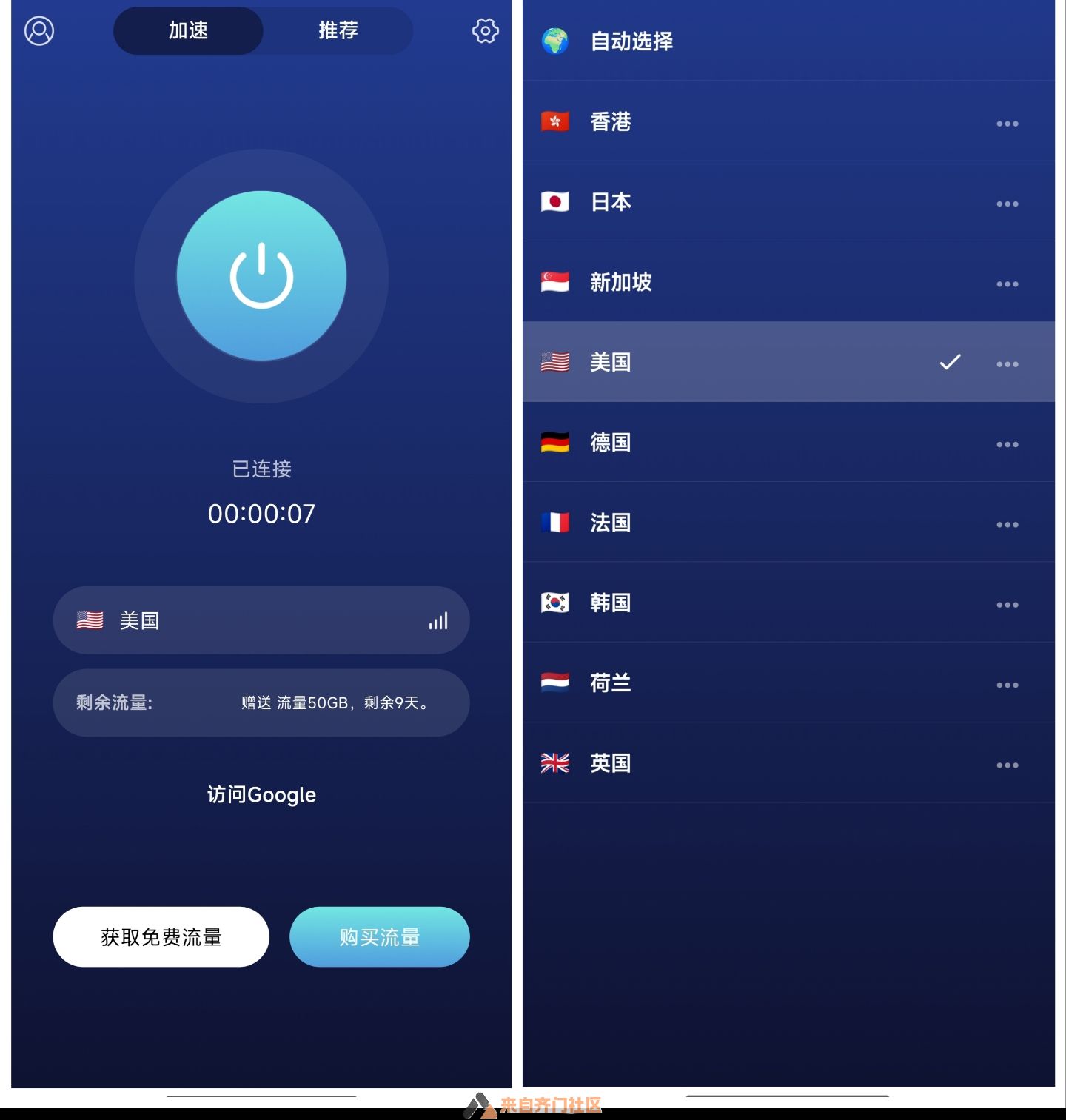Switch to the 推荐 tab
The width and height of the screenshot is (1066, 1120).
[338, 31]
